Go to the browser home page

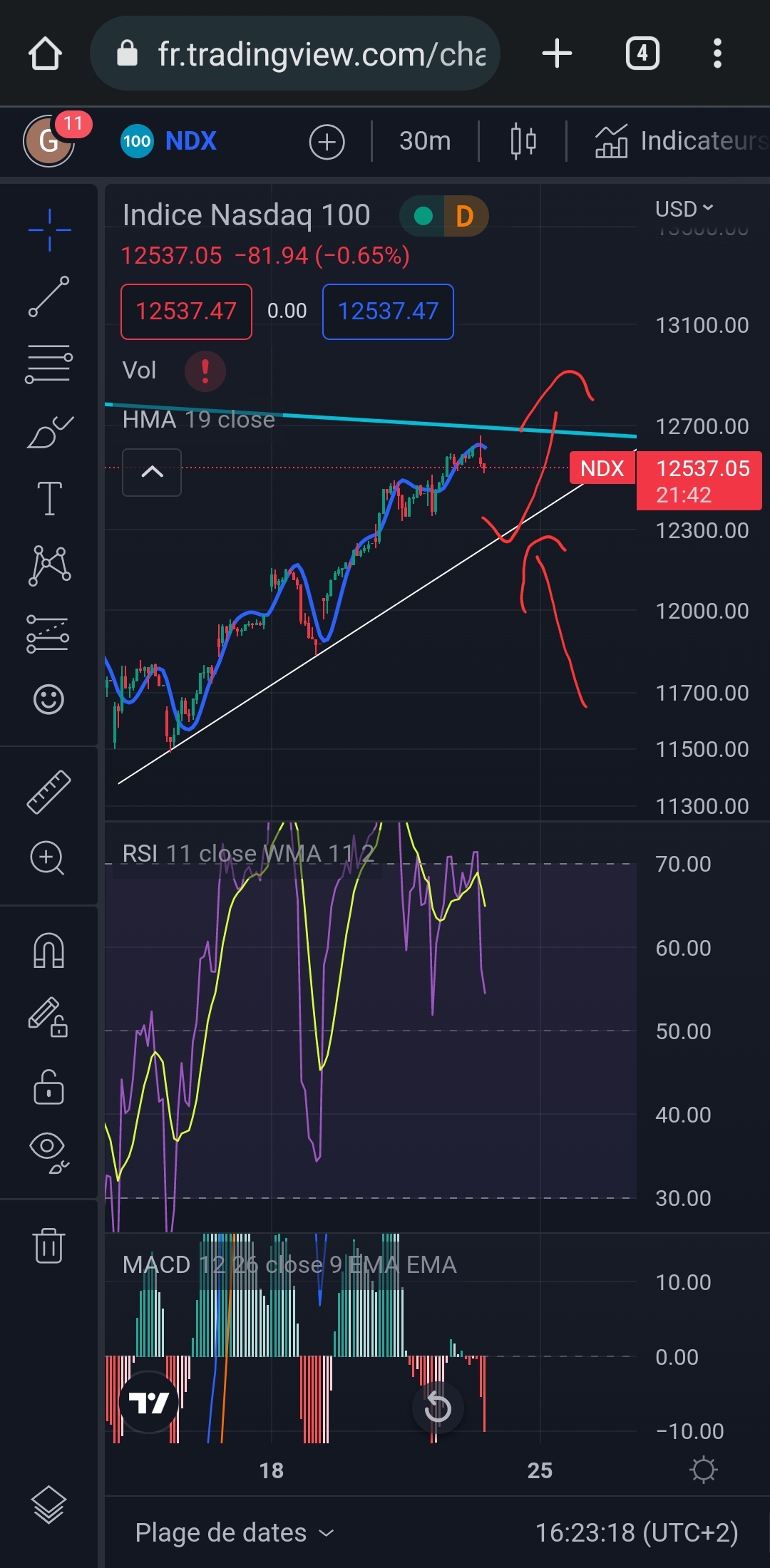pyautogui.click(x=45, y=54)
